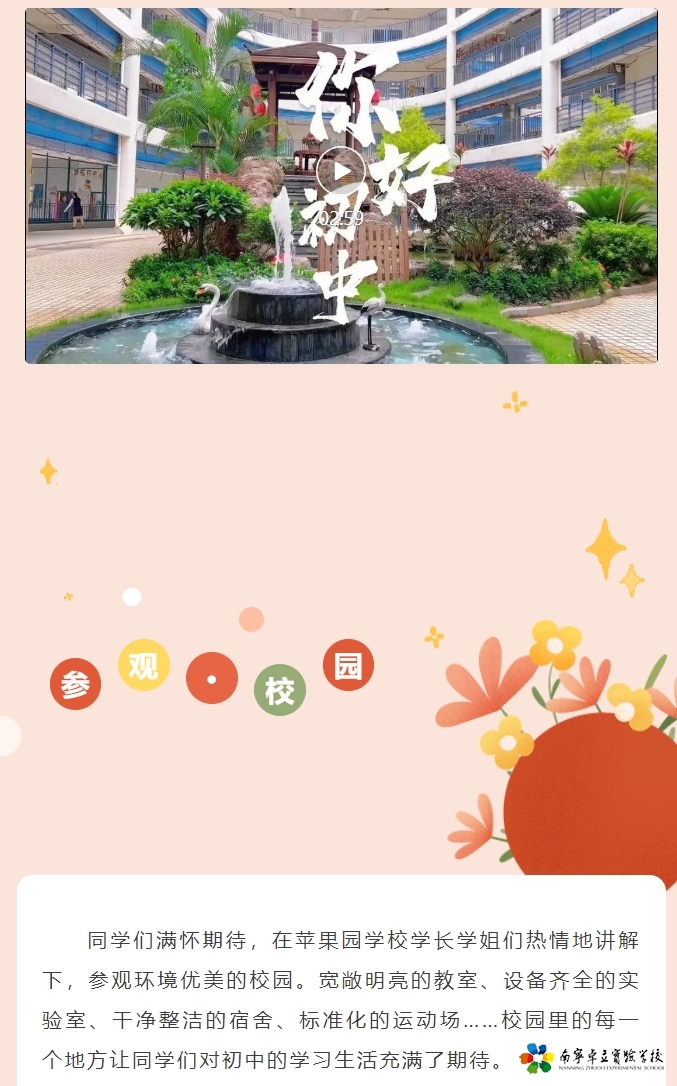
Task: Play the 你好初中 campus video
Action: click(x=341, y=171)
